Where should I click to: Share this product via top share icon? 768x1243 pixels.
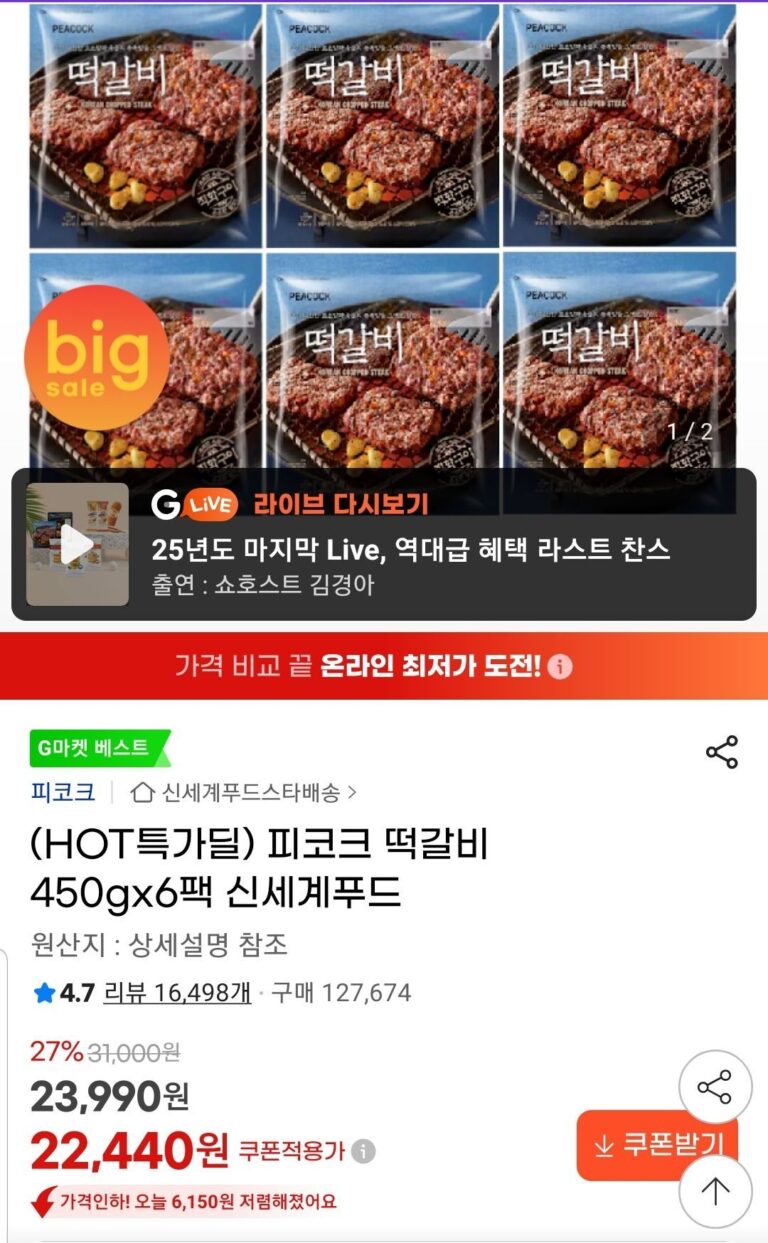coord(721,752)
